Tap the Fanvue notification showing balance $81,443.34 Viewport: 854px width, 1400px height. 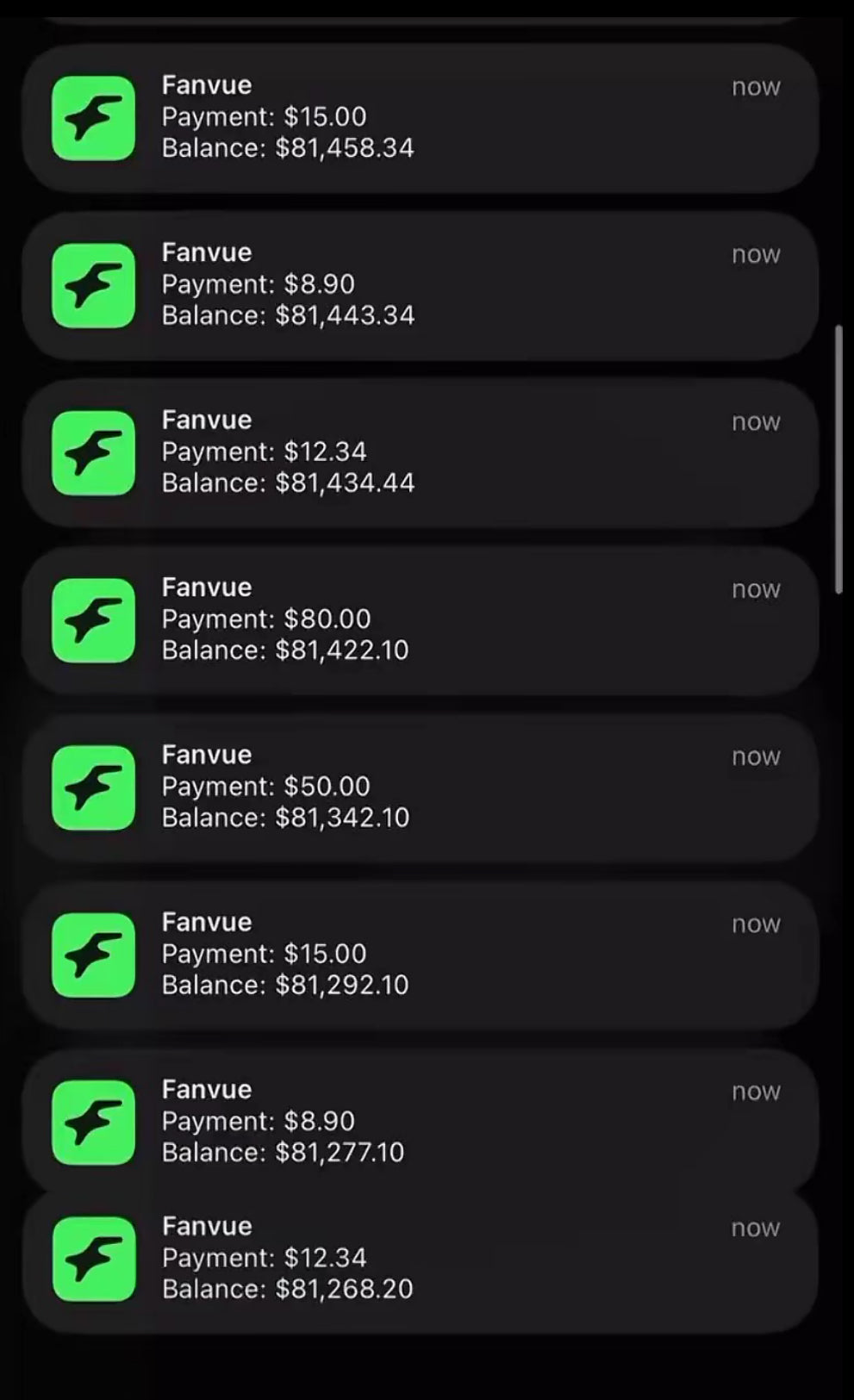tap(420, 284)
